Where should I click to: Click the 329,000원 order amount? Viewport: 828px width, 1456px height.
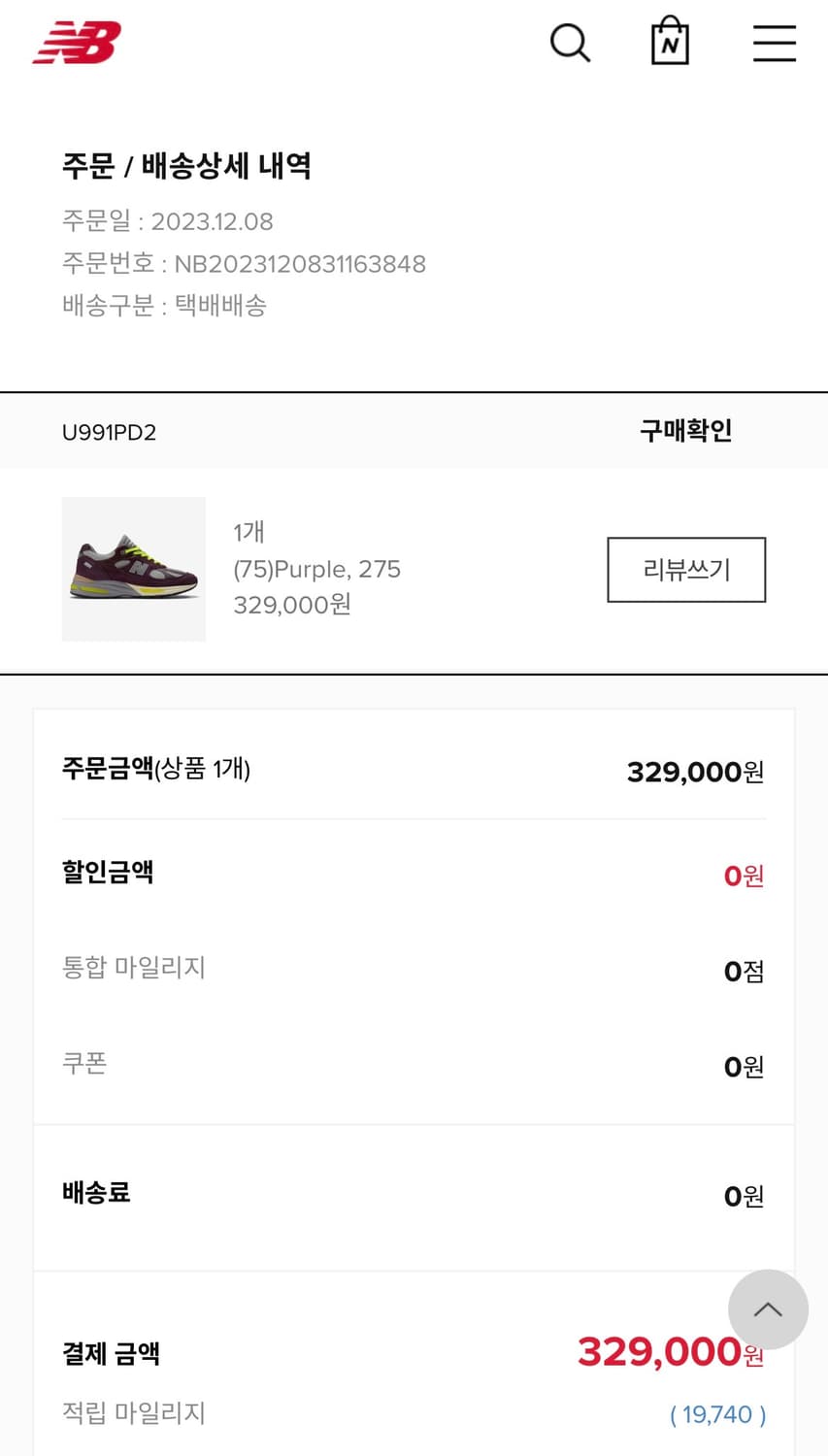tap(692, 771)
